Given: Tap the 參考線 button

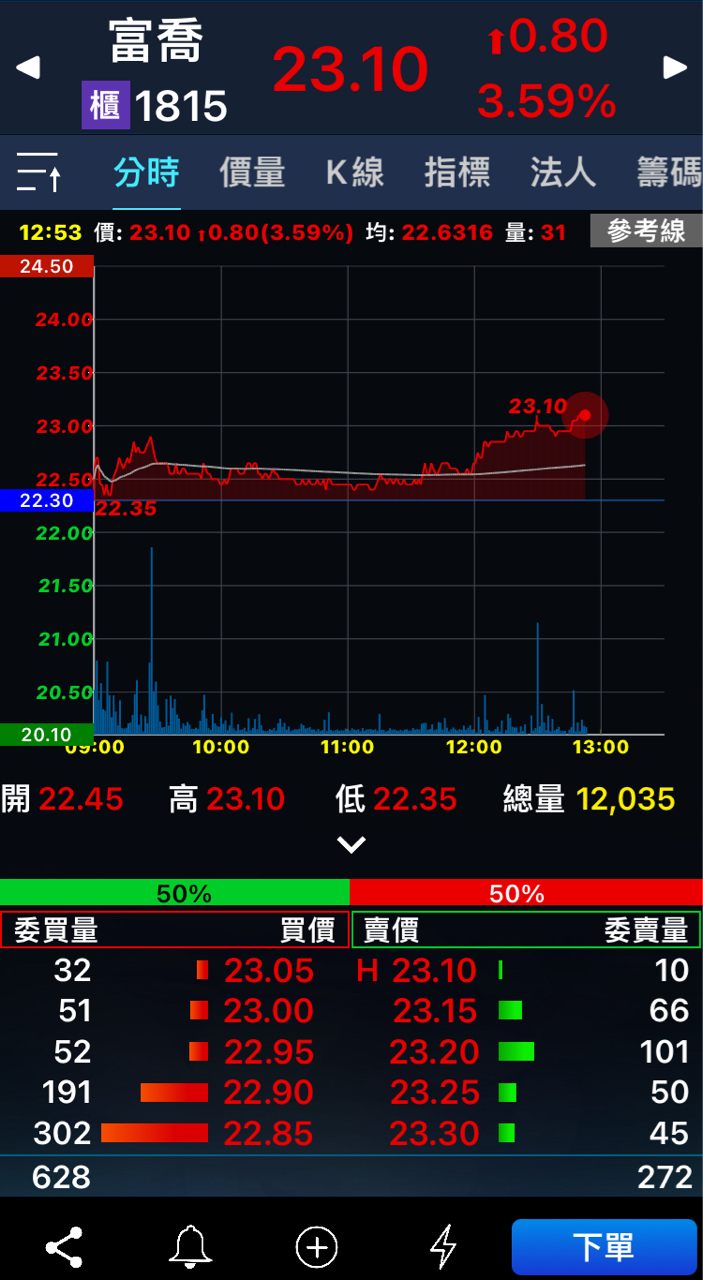Looking at the screenshot, I should (x=645, y=232).
